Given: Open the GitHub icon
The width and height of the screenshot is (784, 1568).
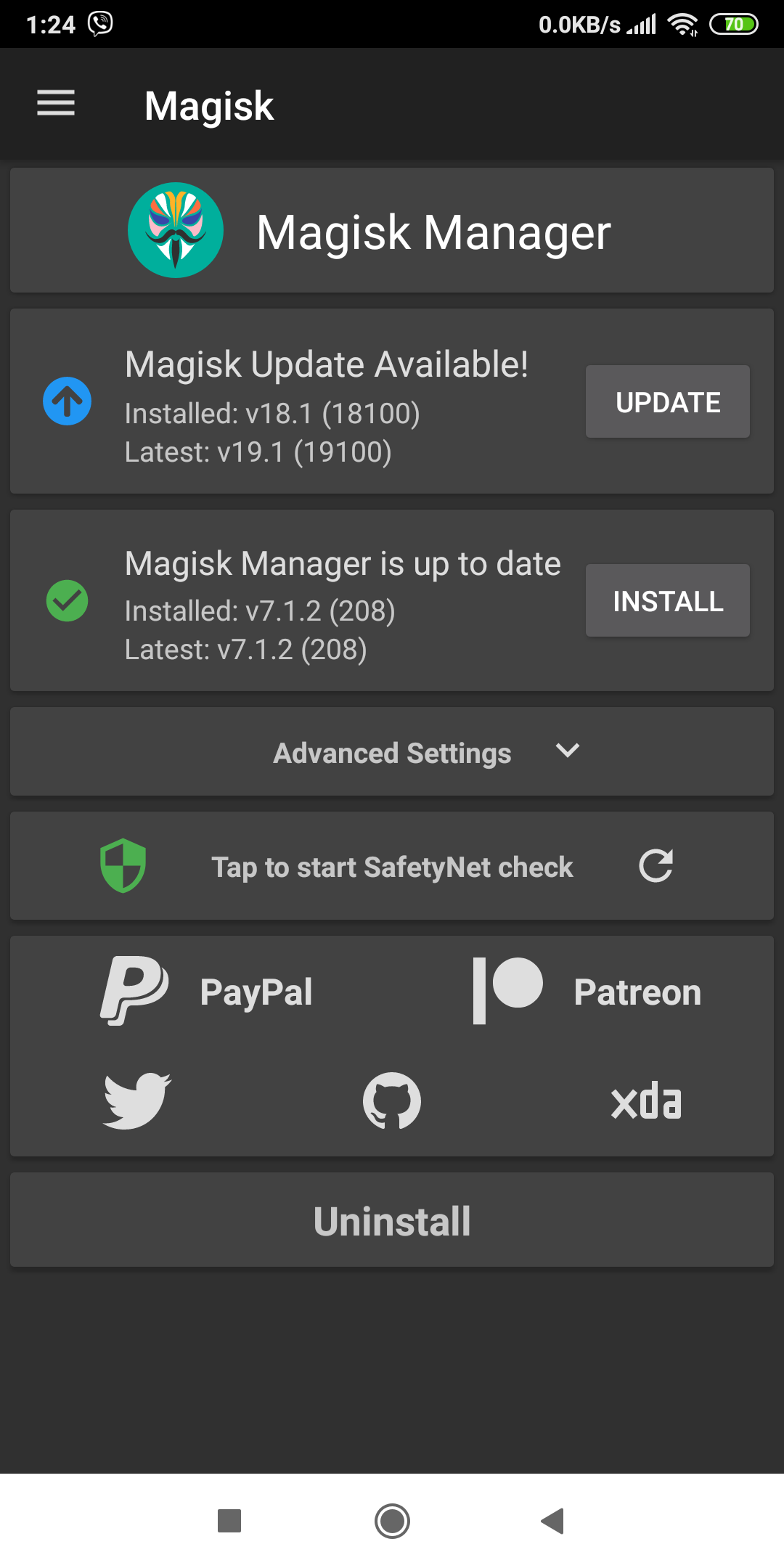Looking at the screenshot, I should point(392,1101).
